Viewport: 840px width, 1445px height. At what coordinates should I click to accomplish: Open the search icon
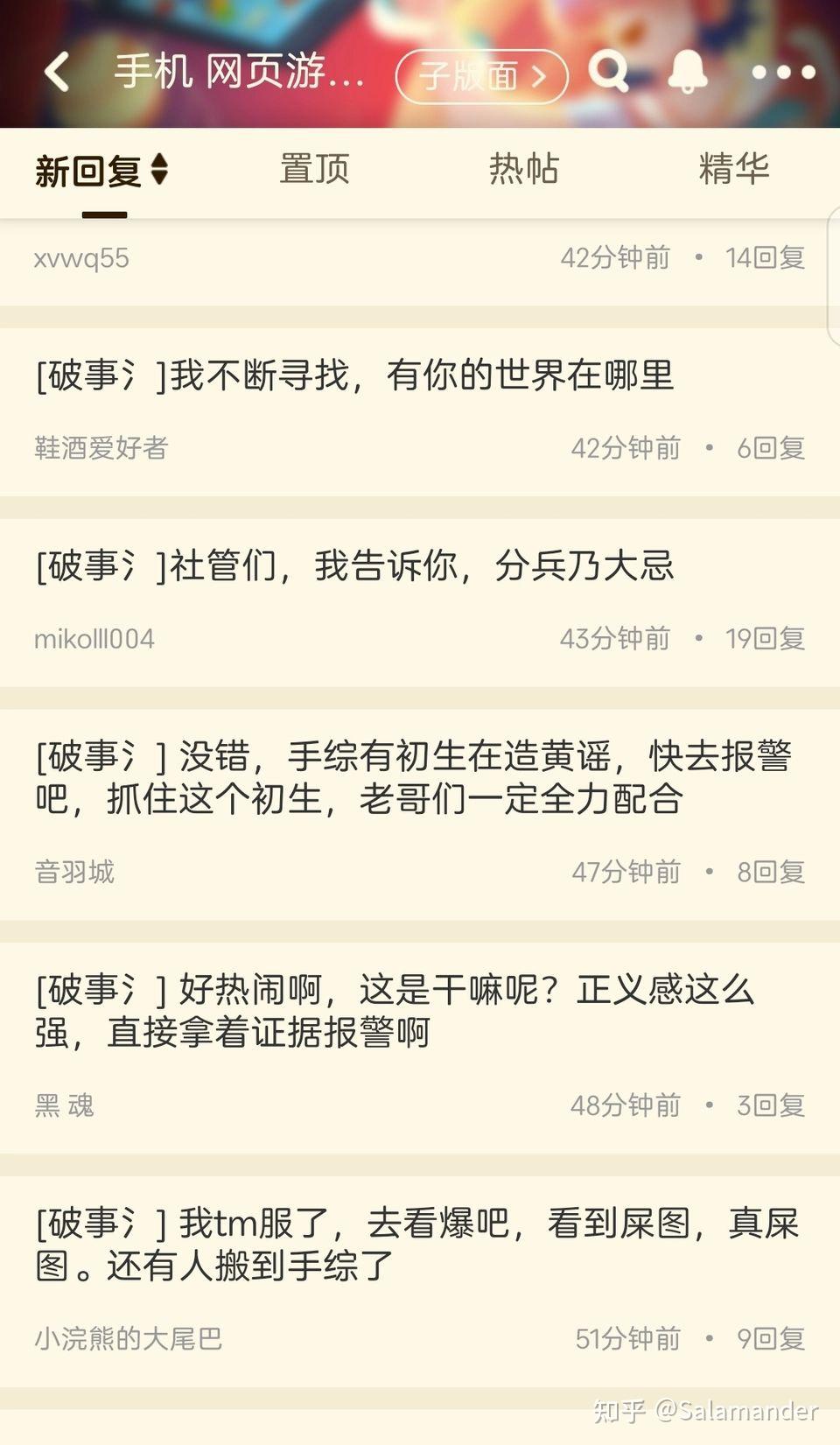pyautogui.click(x=608, y=72)
